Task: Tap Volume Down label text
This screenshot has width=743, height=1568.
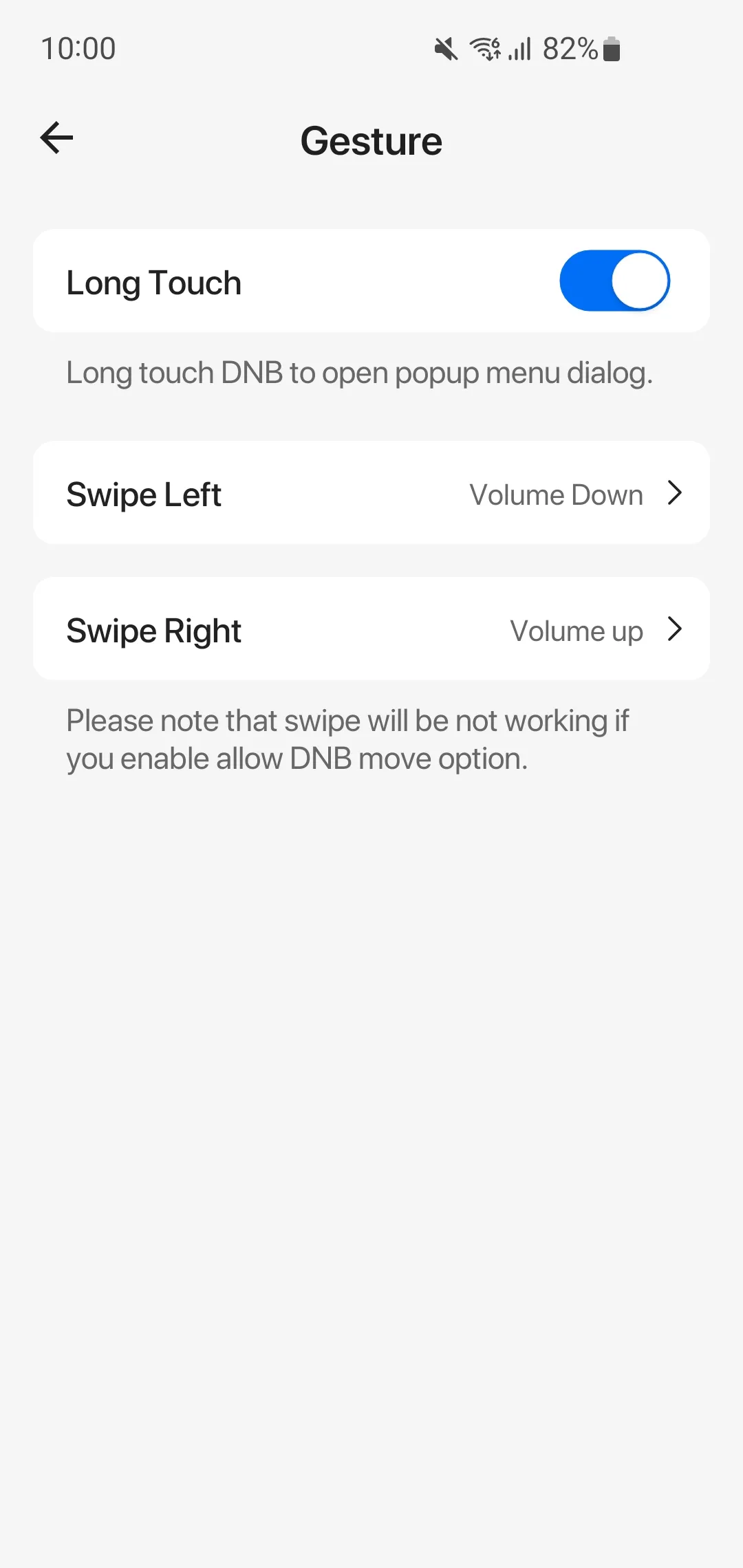Action: [x=555, y=494]
